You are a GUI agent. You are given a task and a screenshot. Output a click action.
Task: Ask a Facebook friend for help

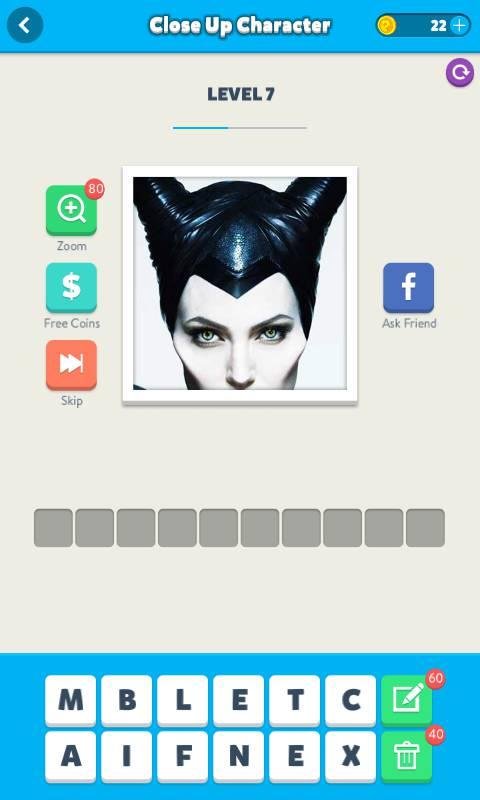[409, 287]
